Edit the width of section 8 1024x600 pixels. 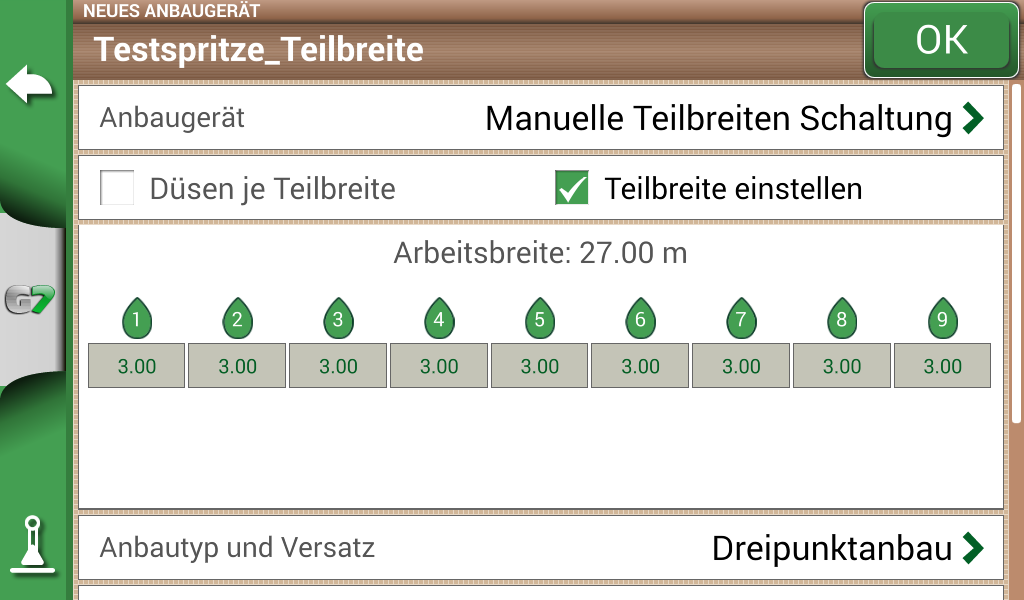tap(842, 366)
